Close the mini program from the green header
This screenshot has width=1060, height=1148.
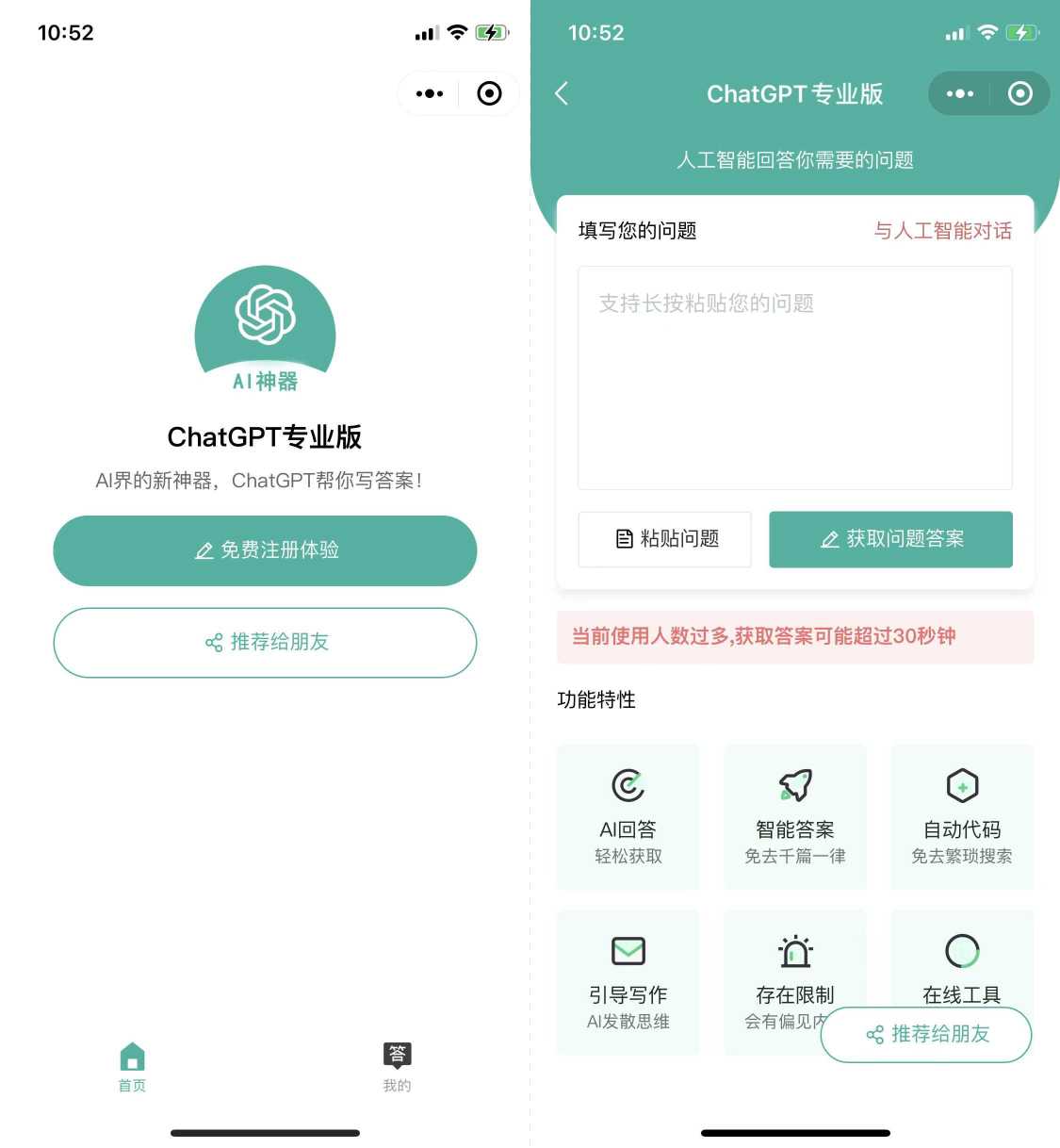tap(1019, 93)
